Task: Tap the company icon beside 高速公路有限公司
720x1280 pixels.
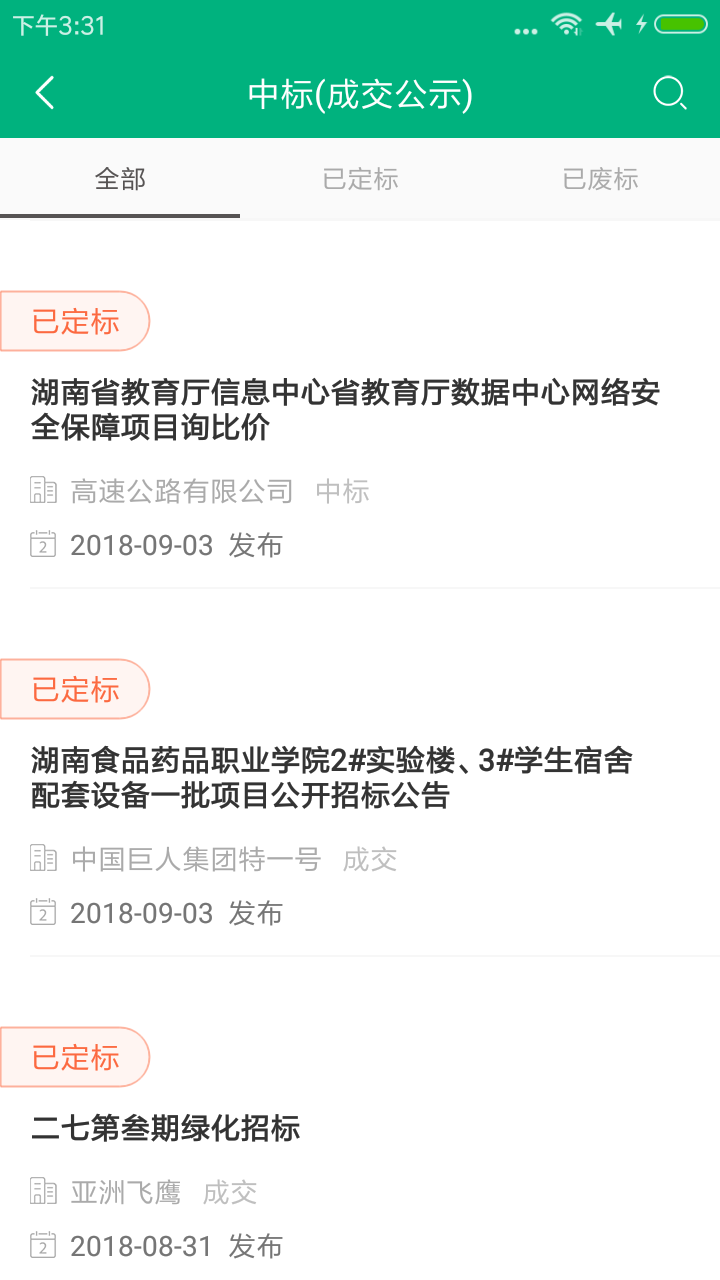Action: click(x=42, y=490)
